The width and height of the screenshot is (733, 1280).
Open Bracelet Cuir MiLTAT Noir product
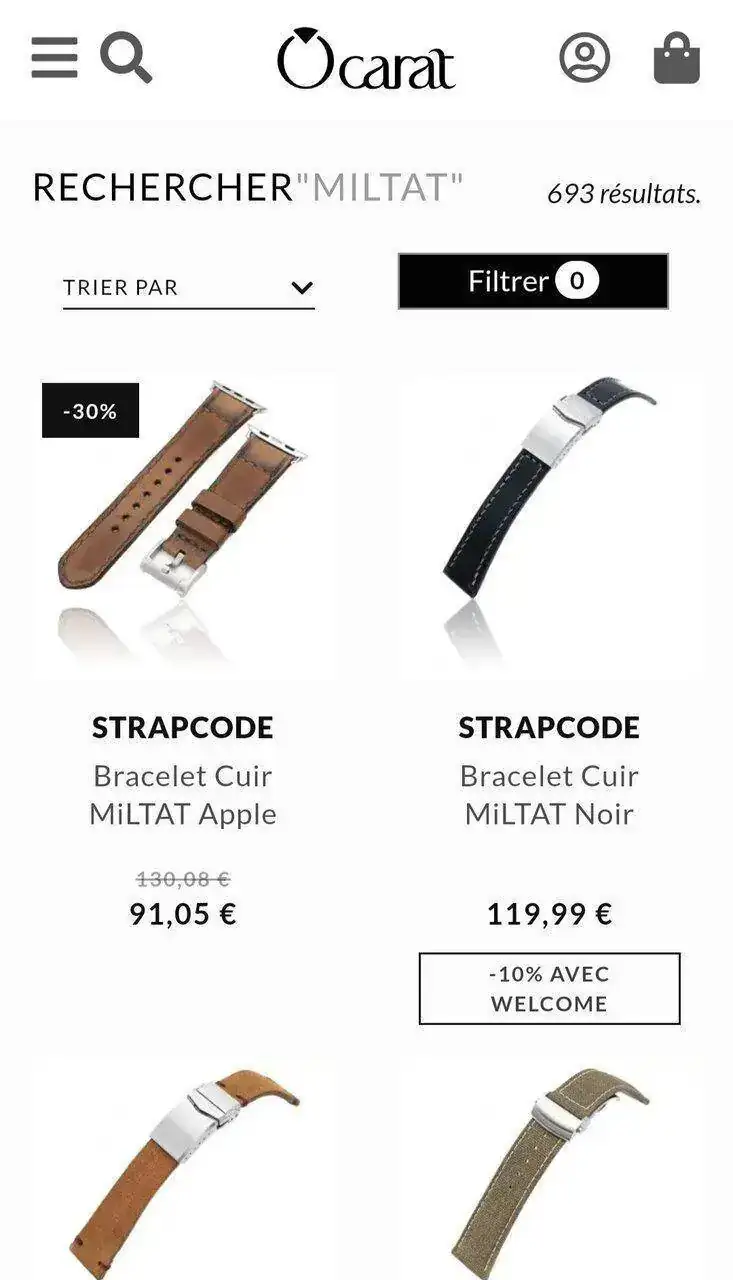coord(549,795)
